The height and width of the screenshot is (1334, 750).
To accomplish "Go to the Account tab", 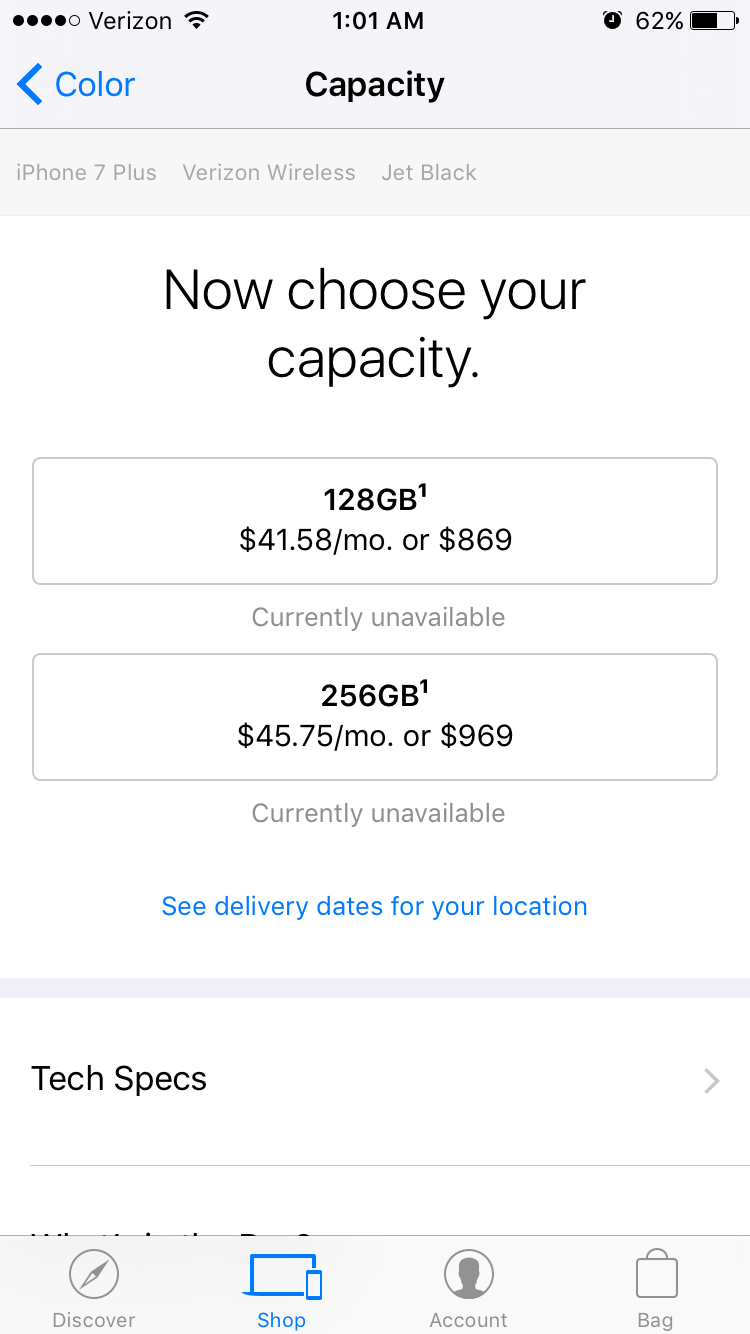I will click(x=468, y=1290).
